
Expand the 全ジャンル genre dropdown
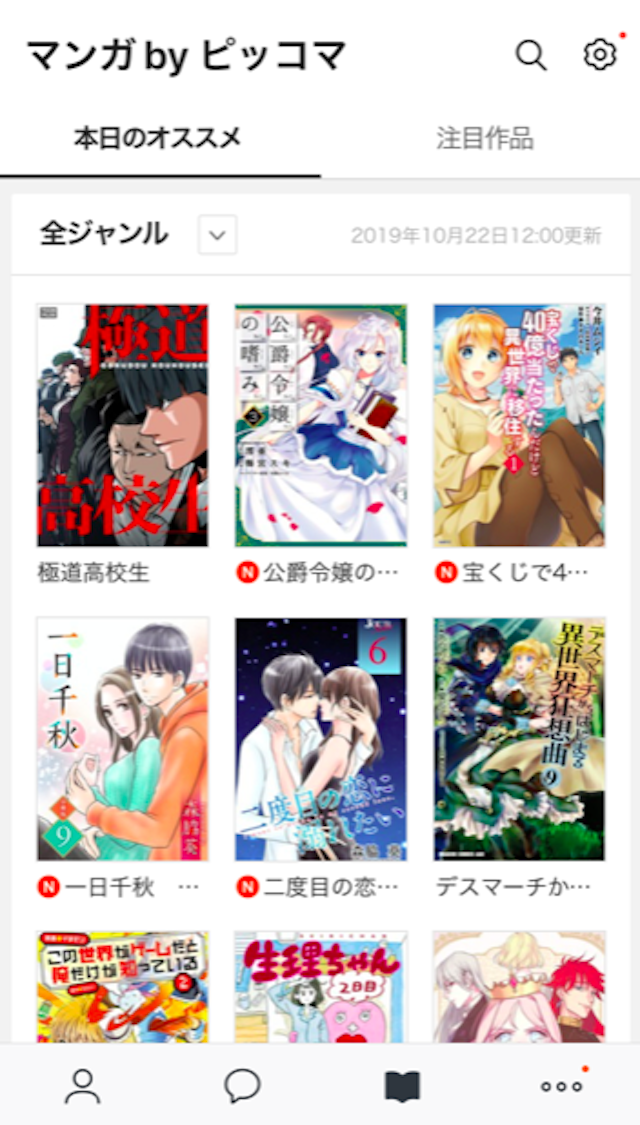point(218,235)
